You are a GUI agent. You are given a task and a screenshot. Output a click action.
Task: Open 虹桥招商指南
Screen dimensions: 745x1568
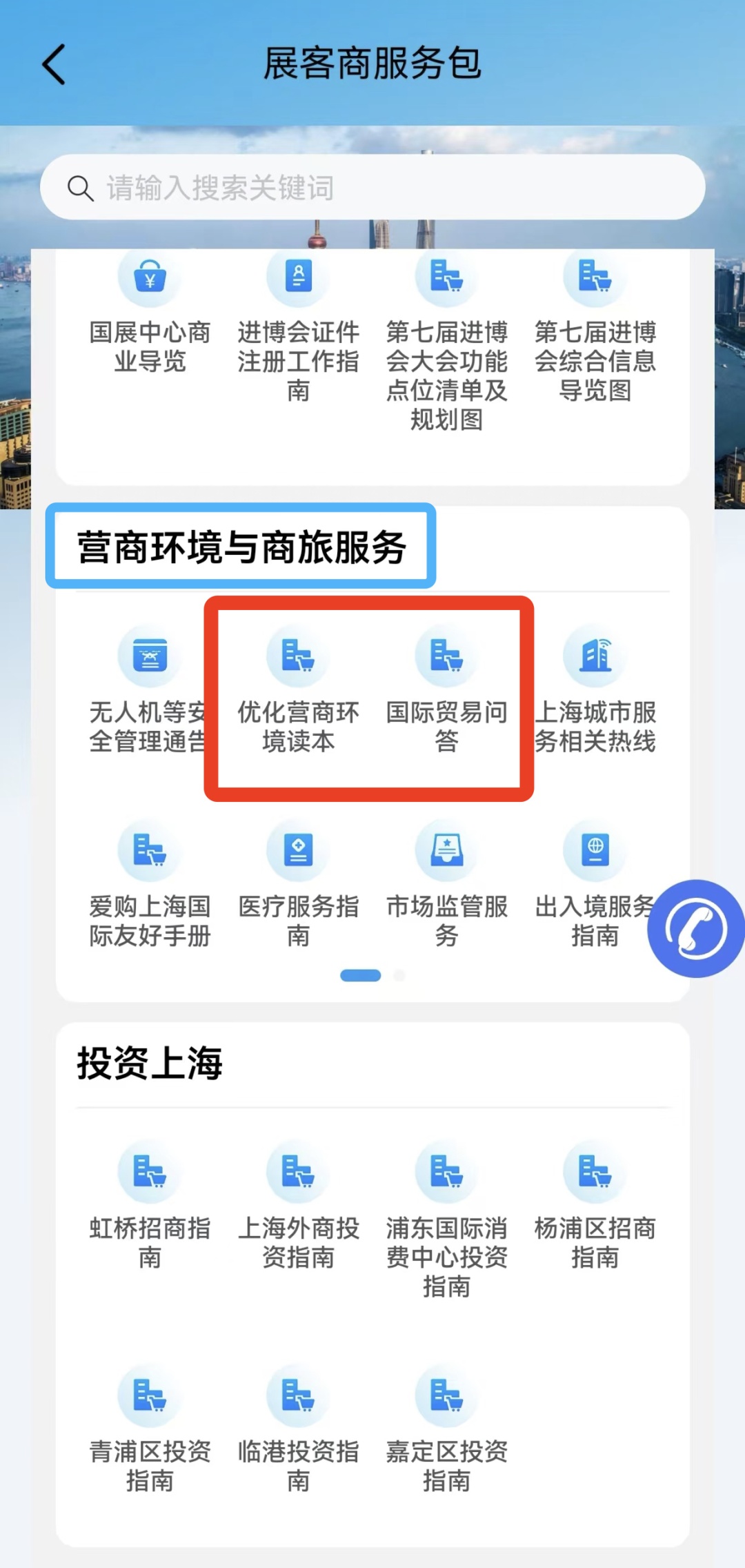[150, 1208]
